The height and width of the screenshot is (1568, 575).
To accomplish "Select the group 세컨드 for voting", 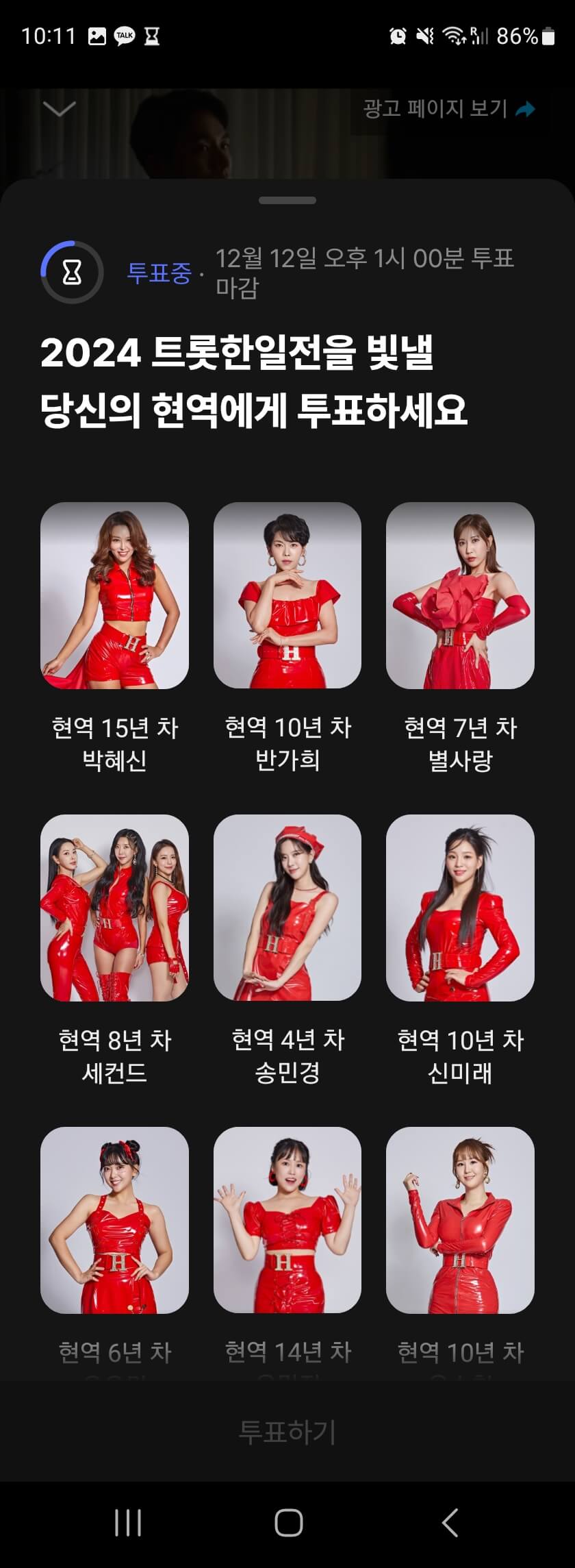I will pyautogui.click(x=113, y=908).
